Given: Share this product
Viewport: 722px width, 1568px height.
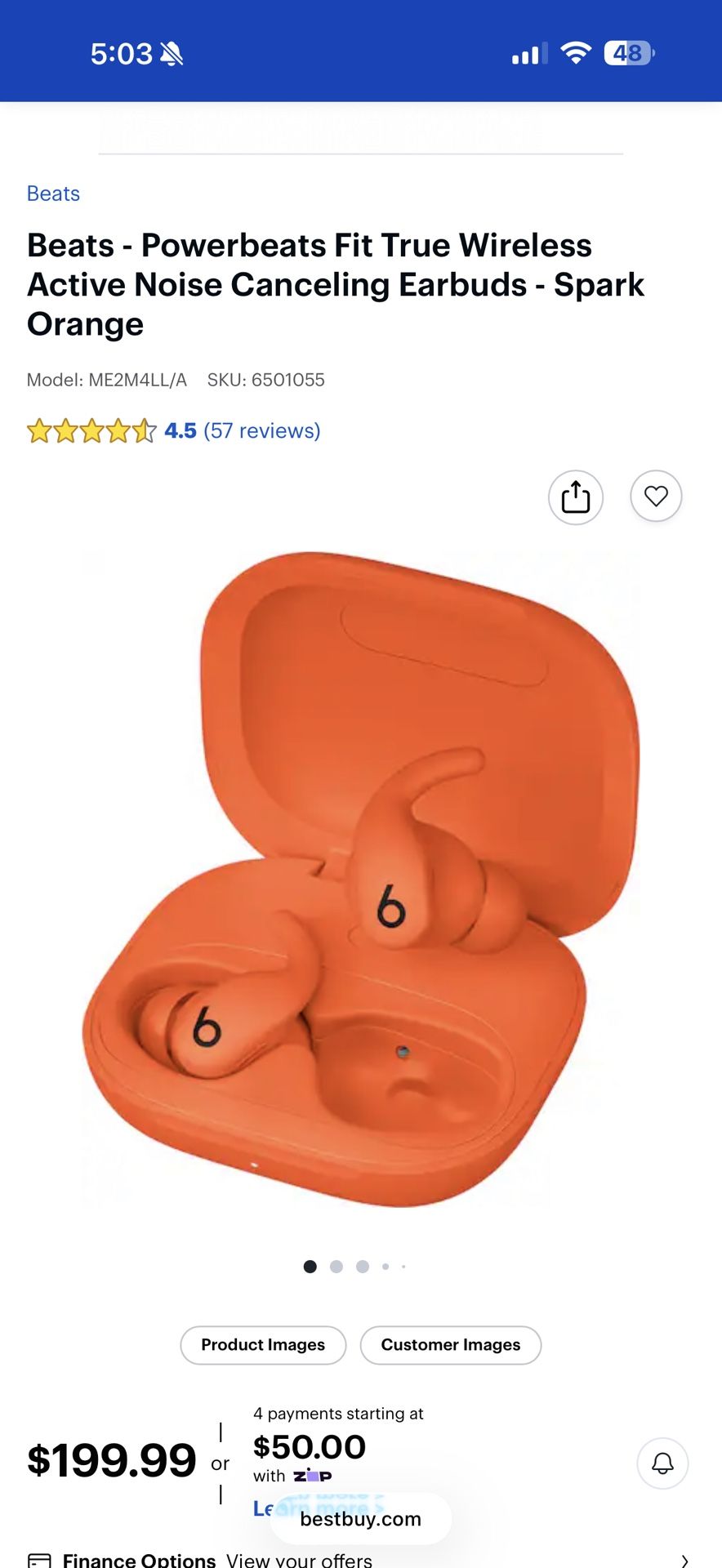Looking at the screenshot, I should click(576, 497).
